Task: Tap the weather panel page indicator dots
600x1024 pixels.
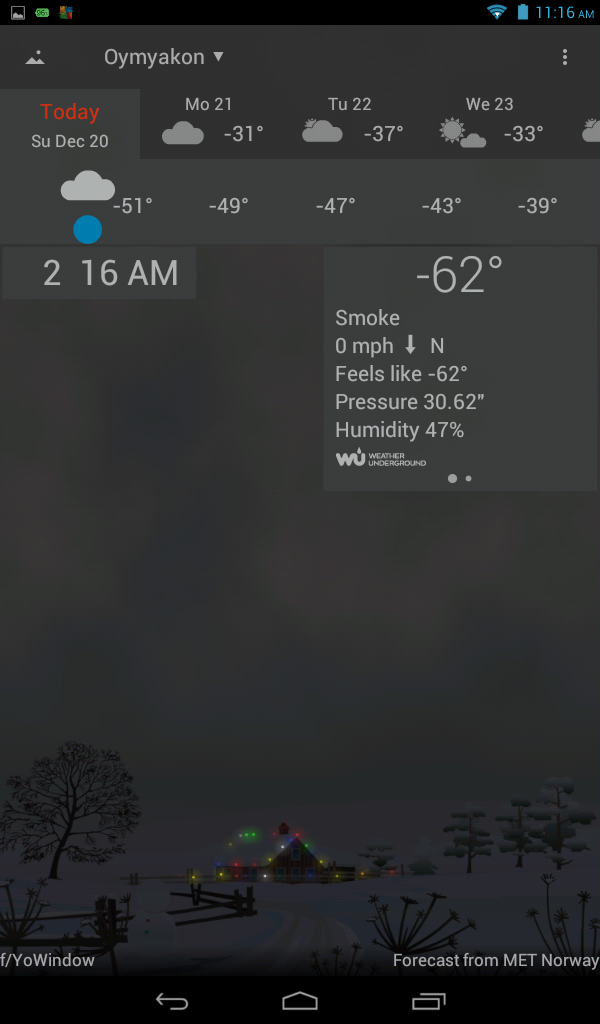Action: click(x=460, y=479)
